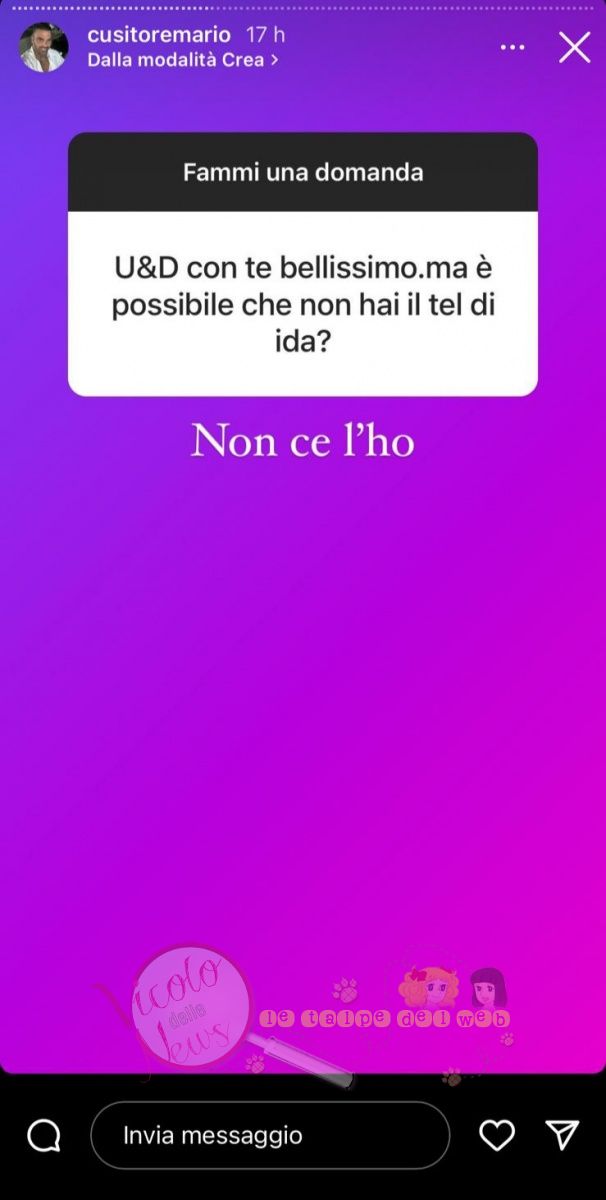606x1200 pixels.
Task: Open Dalla modalità Crea link
Action: point(182,60)
